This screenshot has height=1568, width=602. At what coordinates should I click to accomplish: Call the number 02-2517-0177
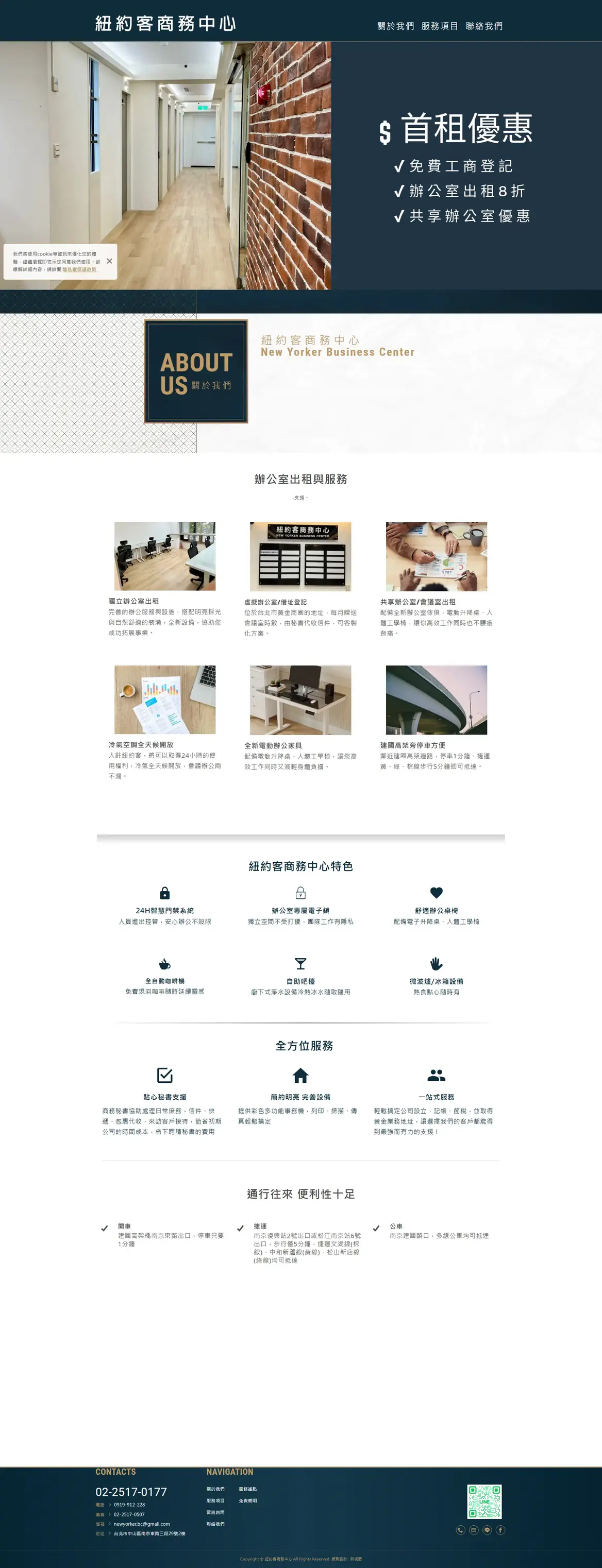click(x=131, y=1492)
